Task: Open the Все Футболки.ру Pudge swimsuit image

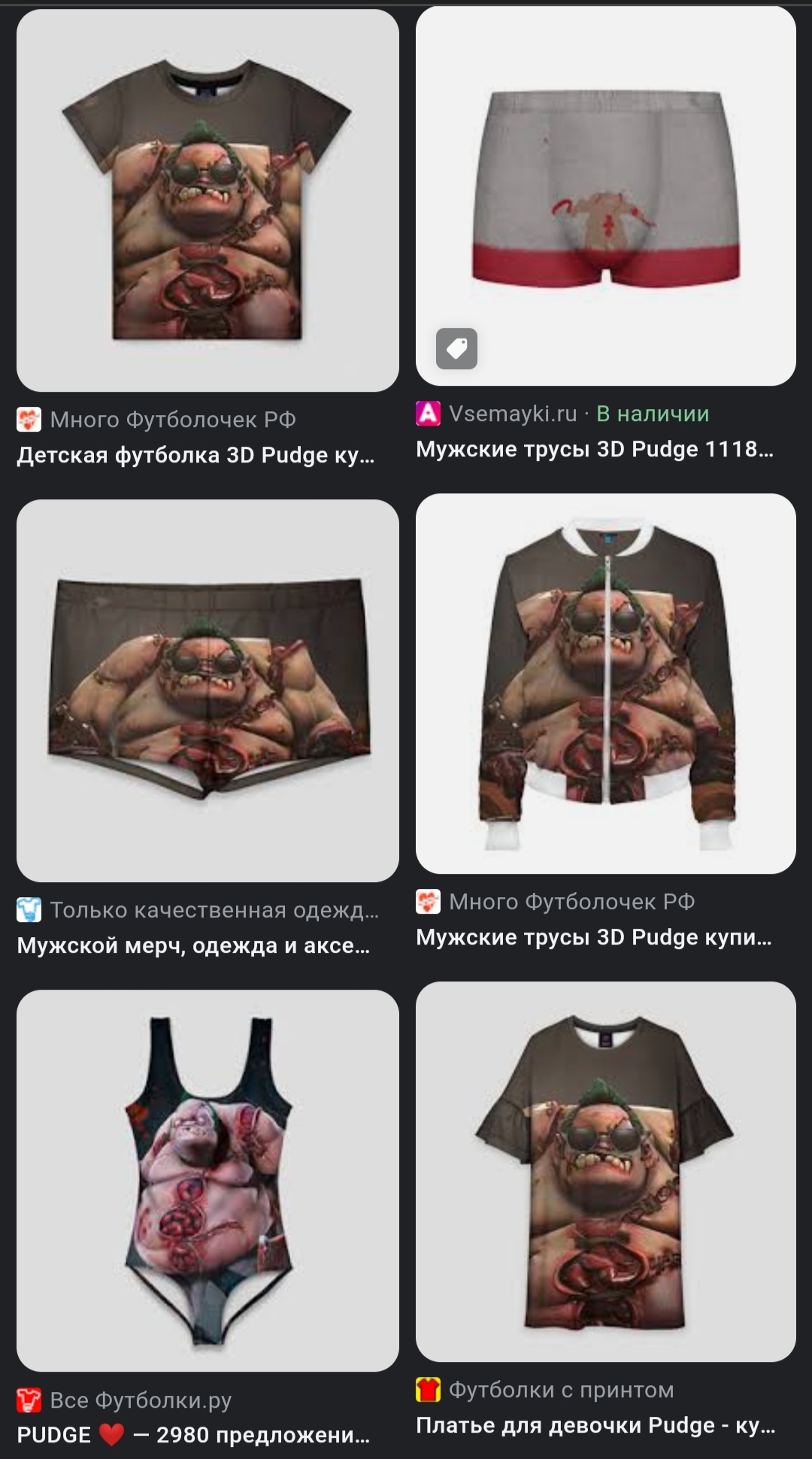Action: (208, 1180)
